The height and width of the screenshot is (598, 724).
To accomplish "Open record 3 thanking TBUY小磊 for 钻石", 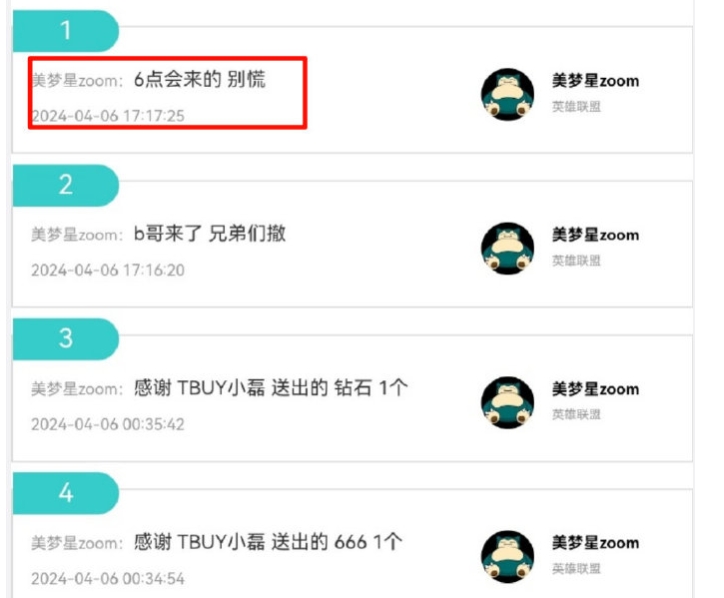I will [x=270, y=389].
